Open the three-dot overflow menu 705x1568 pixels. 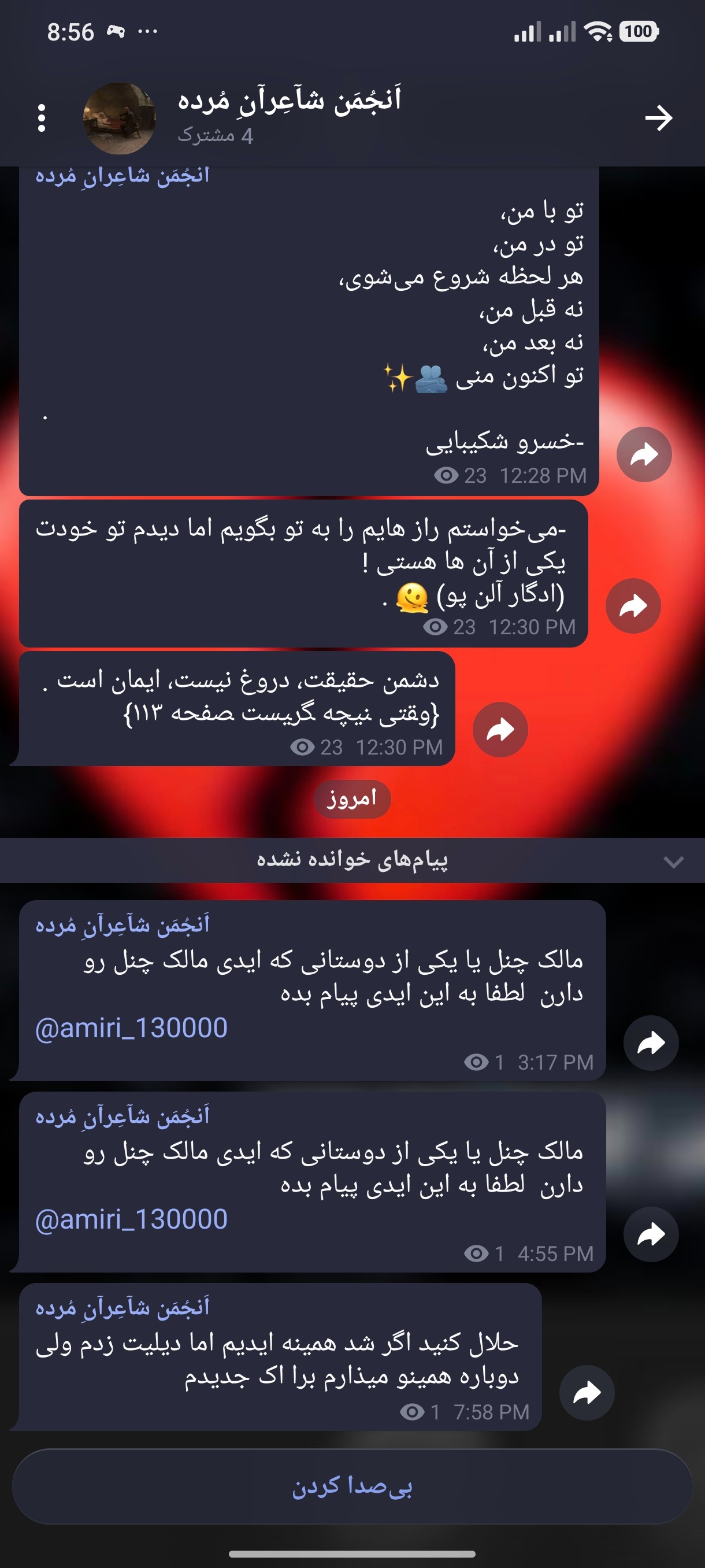pos(42,117)
